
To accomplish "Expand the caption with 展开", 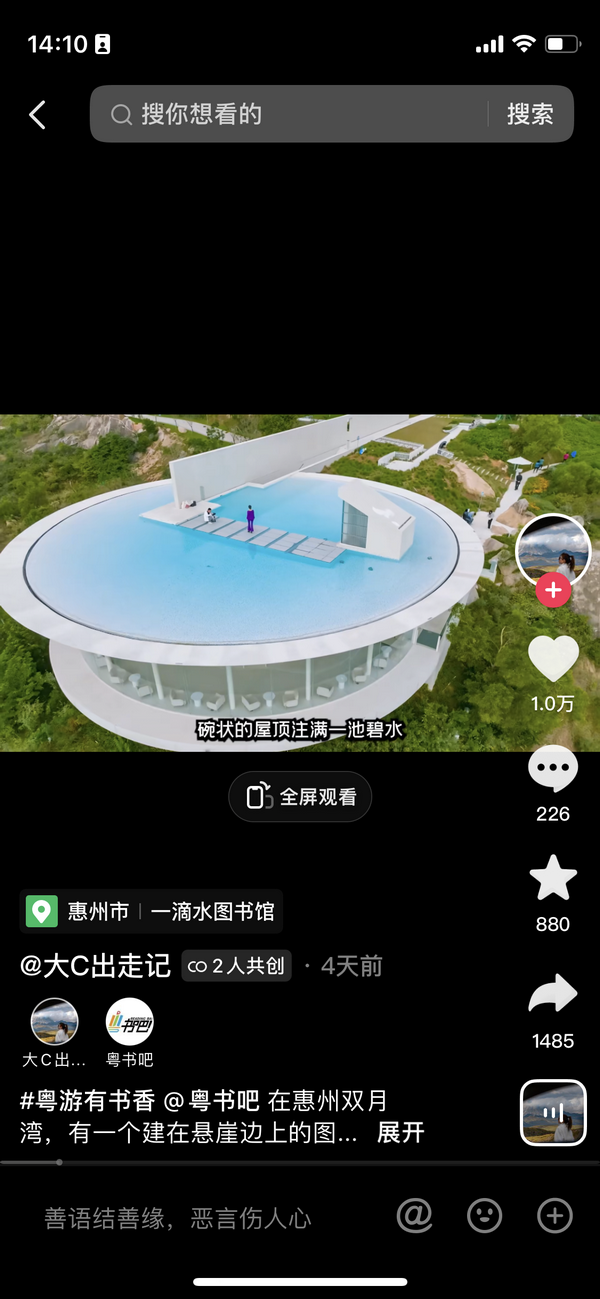I will [x=400, y=1132].
